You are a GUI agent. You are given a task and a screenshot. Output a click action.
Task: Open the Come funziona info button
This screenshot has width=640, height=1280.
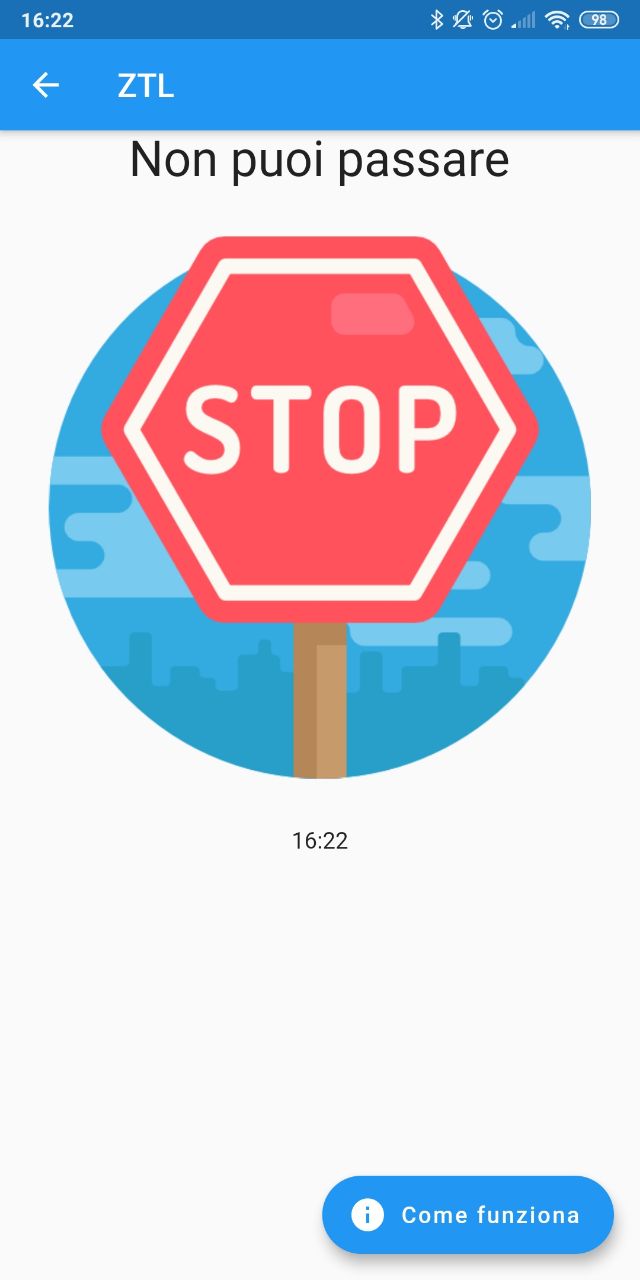coord(467,1215)
